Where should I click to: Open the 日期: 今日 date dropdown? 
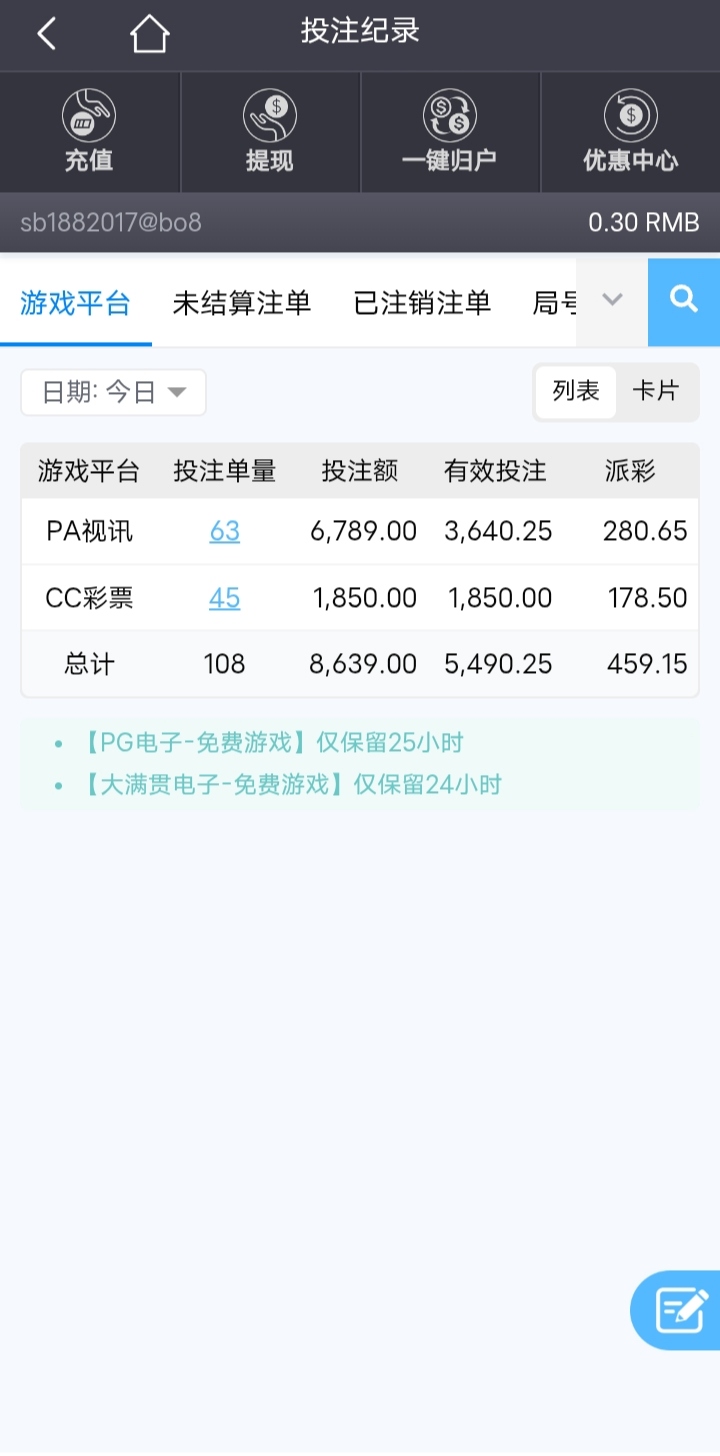(x=114, y=392)
